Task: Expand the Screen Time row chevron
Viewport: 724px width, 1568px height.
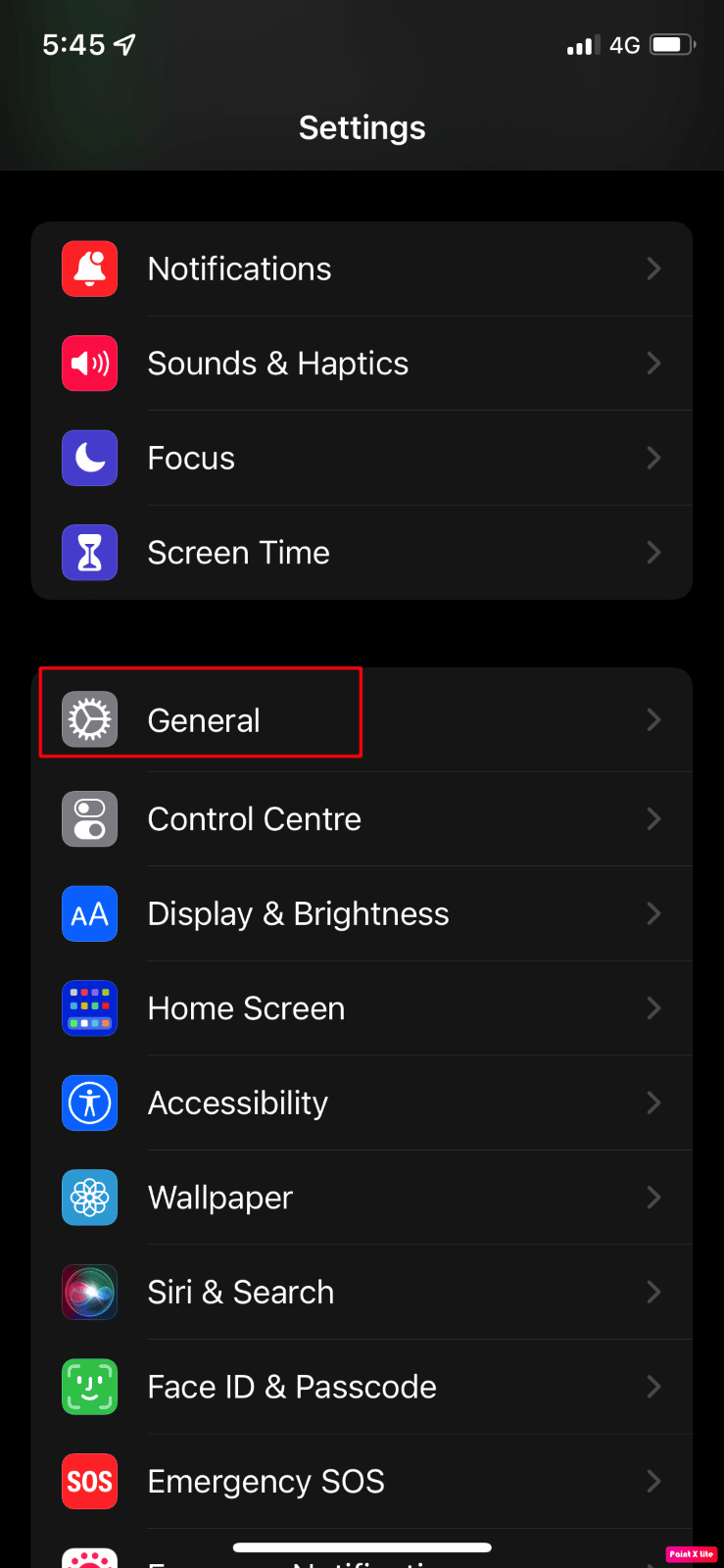Action: coord(653,553)
